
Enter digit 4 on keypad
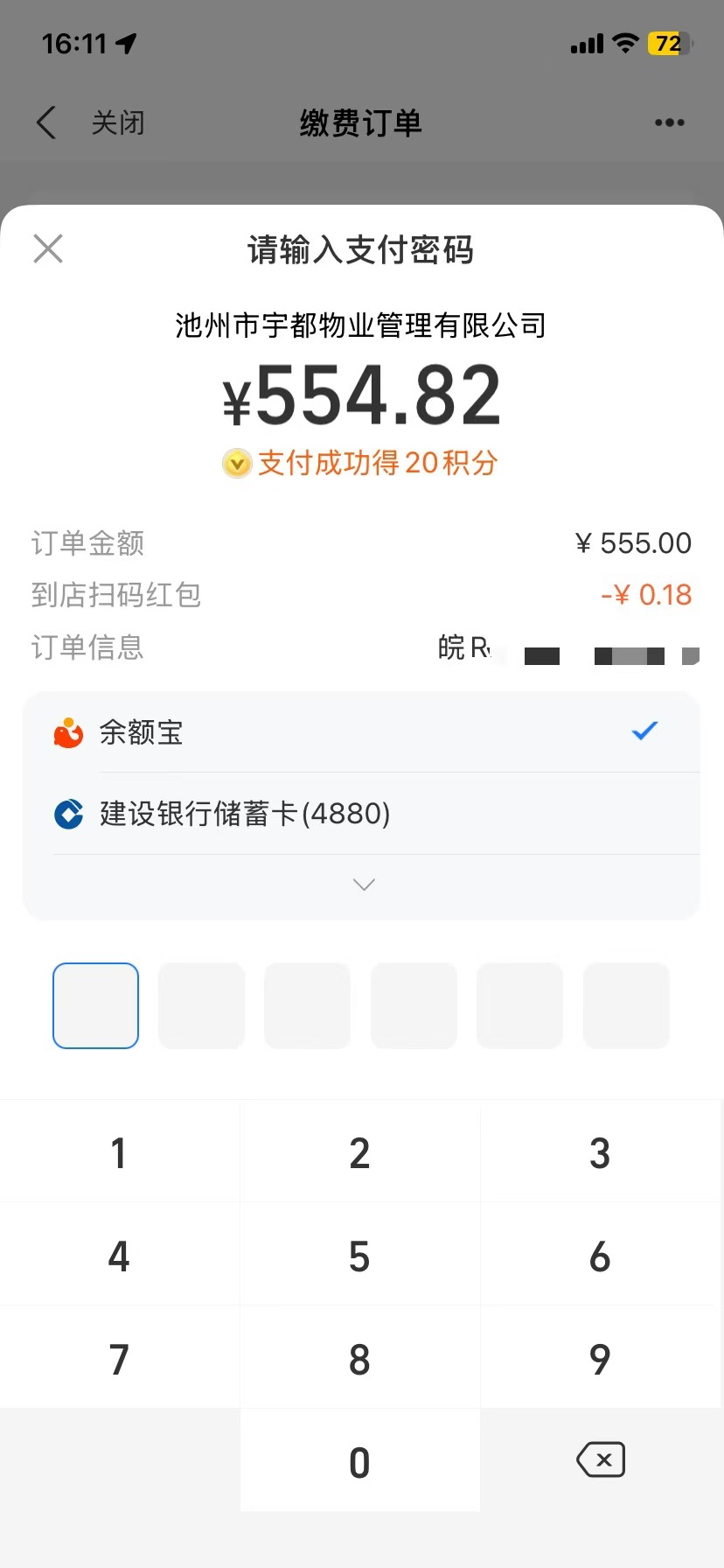(x=120, y=1256)
